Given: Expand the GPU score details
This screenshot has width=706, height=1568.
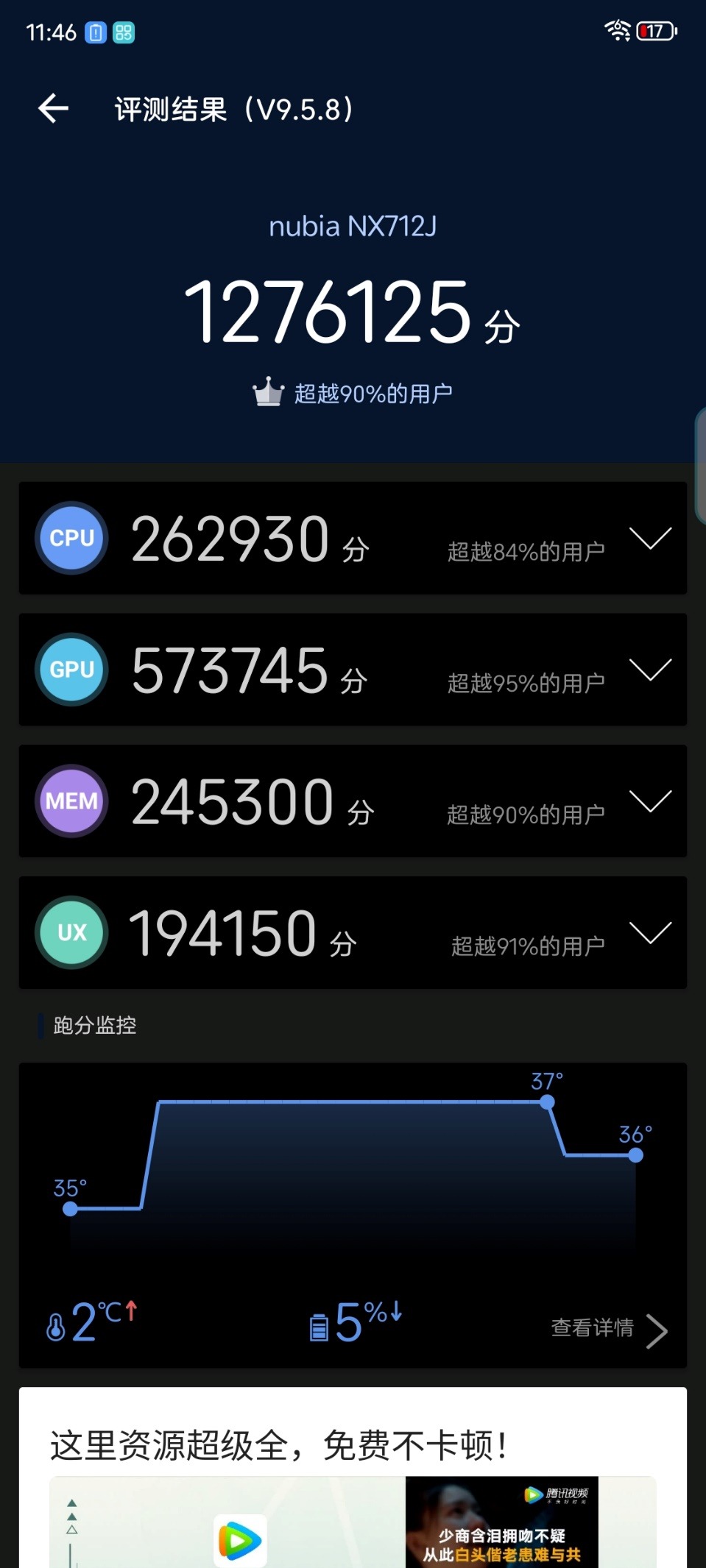Looking at the screenshot, I should point(651,670).
